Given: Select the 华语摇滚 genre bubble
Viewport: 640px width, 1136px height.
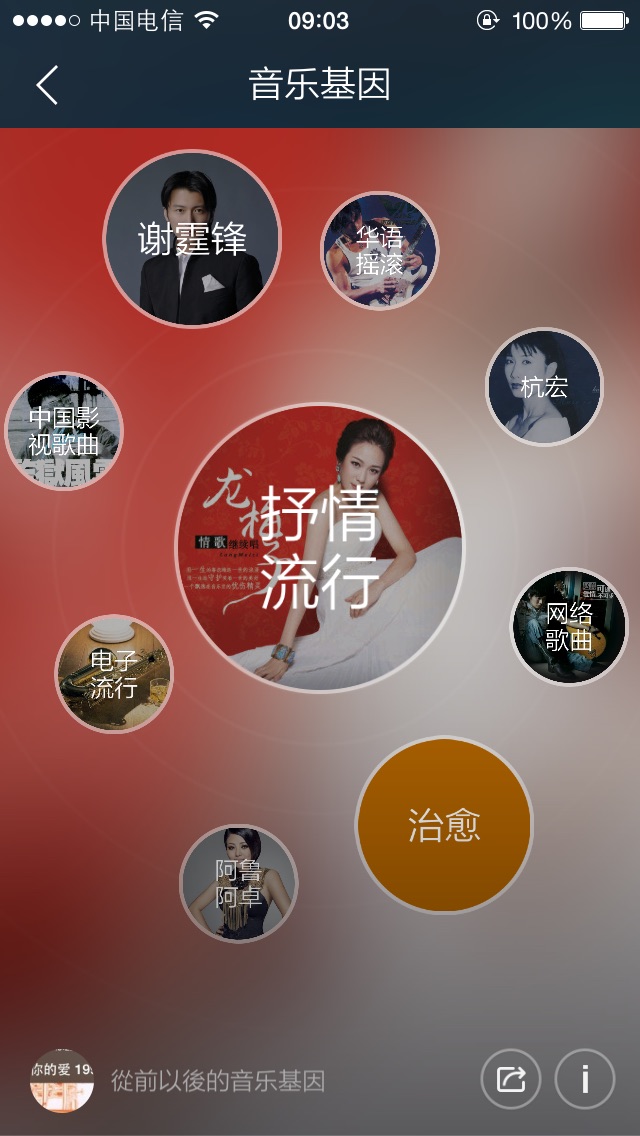Looking at the screenshot, I should tap(379, 250).
